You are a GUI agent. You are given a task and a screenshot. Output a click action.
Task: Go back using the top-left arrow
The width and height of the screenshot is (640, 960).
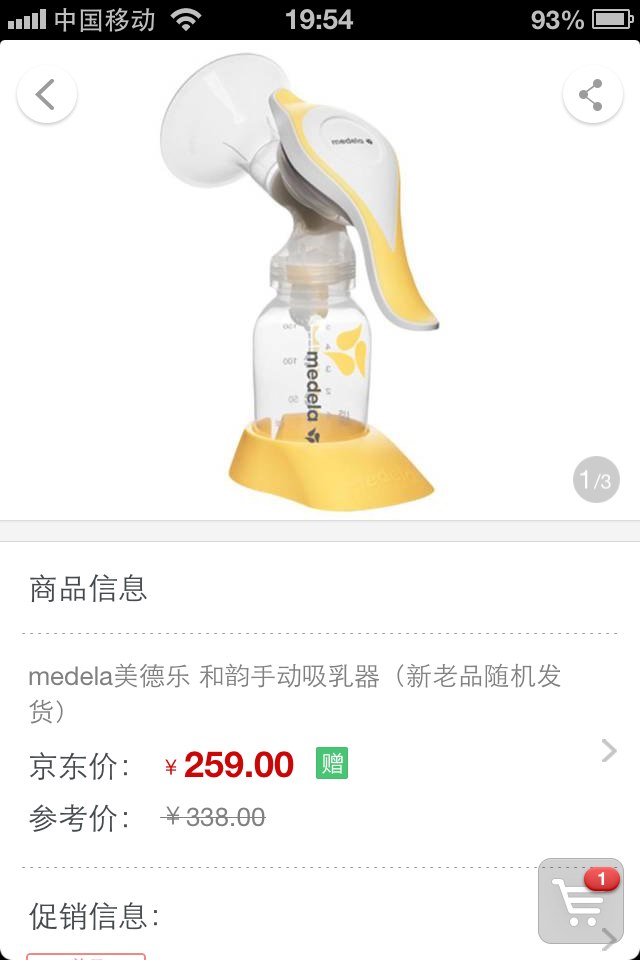click(x=46, y=96)
